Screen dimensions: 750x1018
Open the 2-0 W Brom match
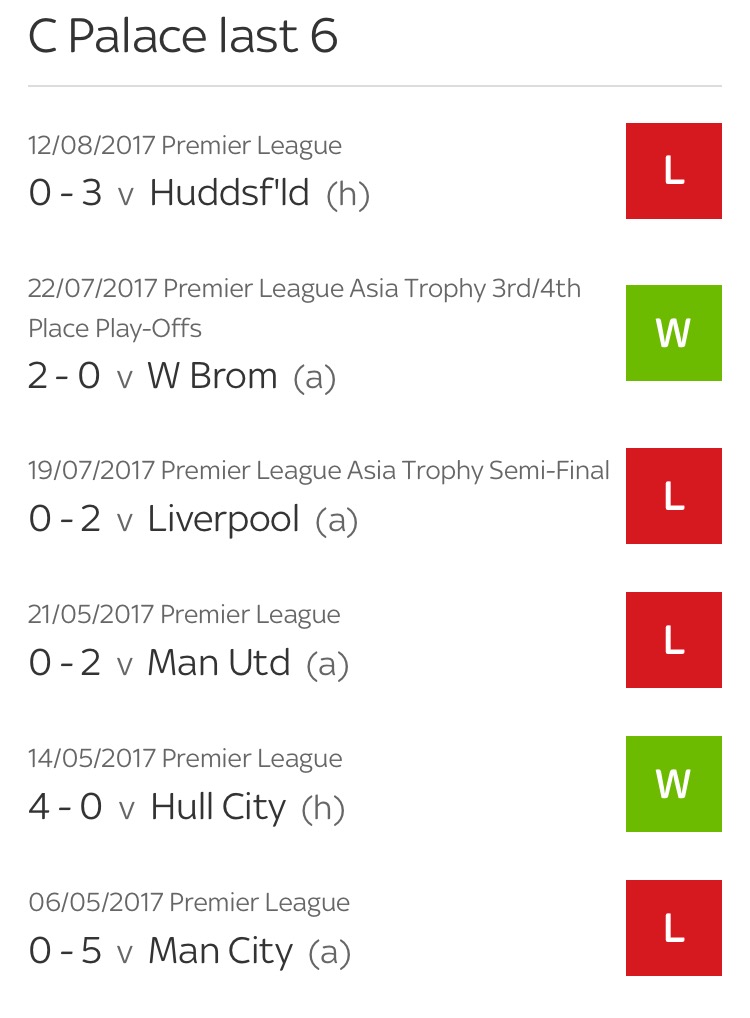click(182, 376)
